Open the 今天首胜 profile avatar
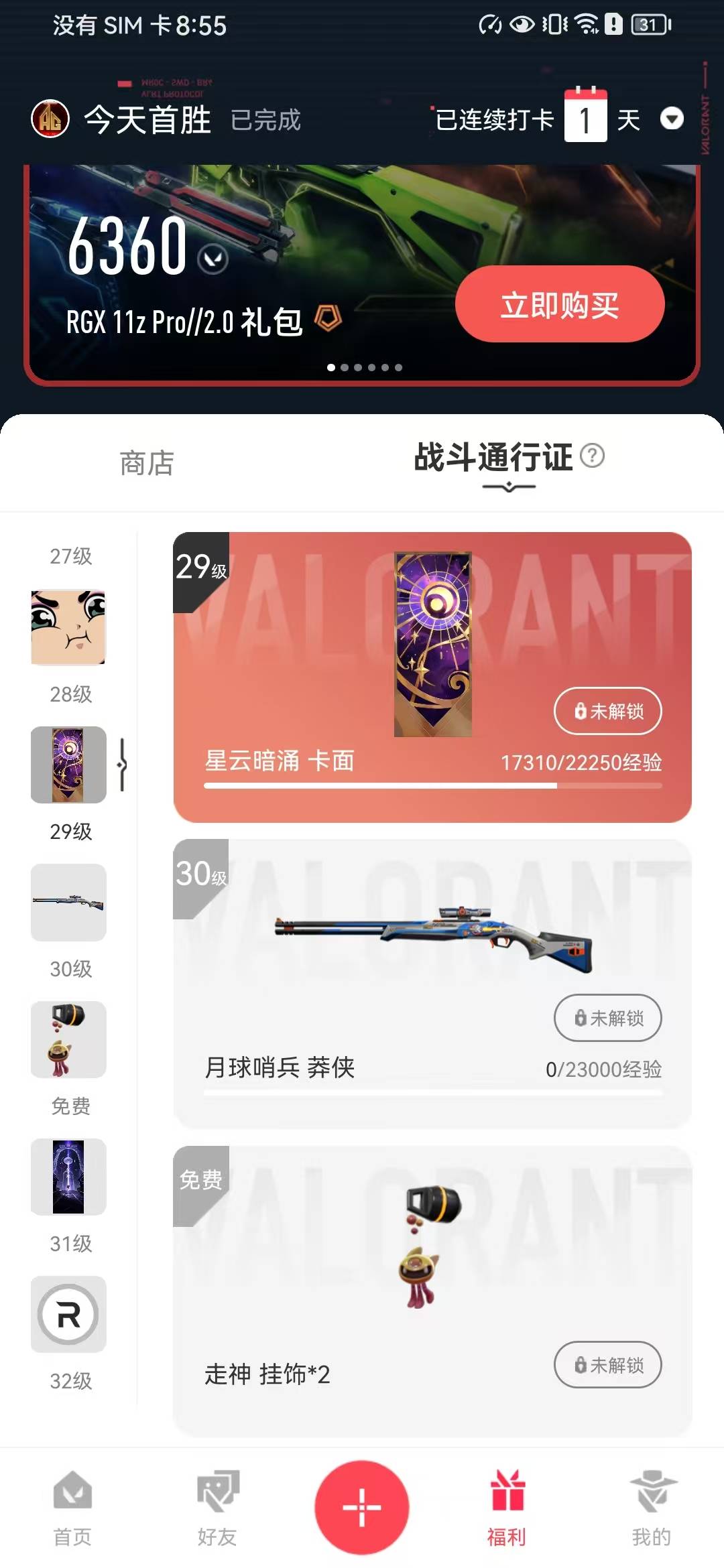The height and width of the screenshot is (1568, 724). coord(50,119)
